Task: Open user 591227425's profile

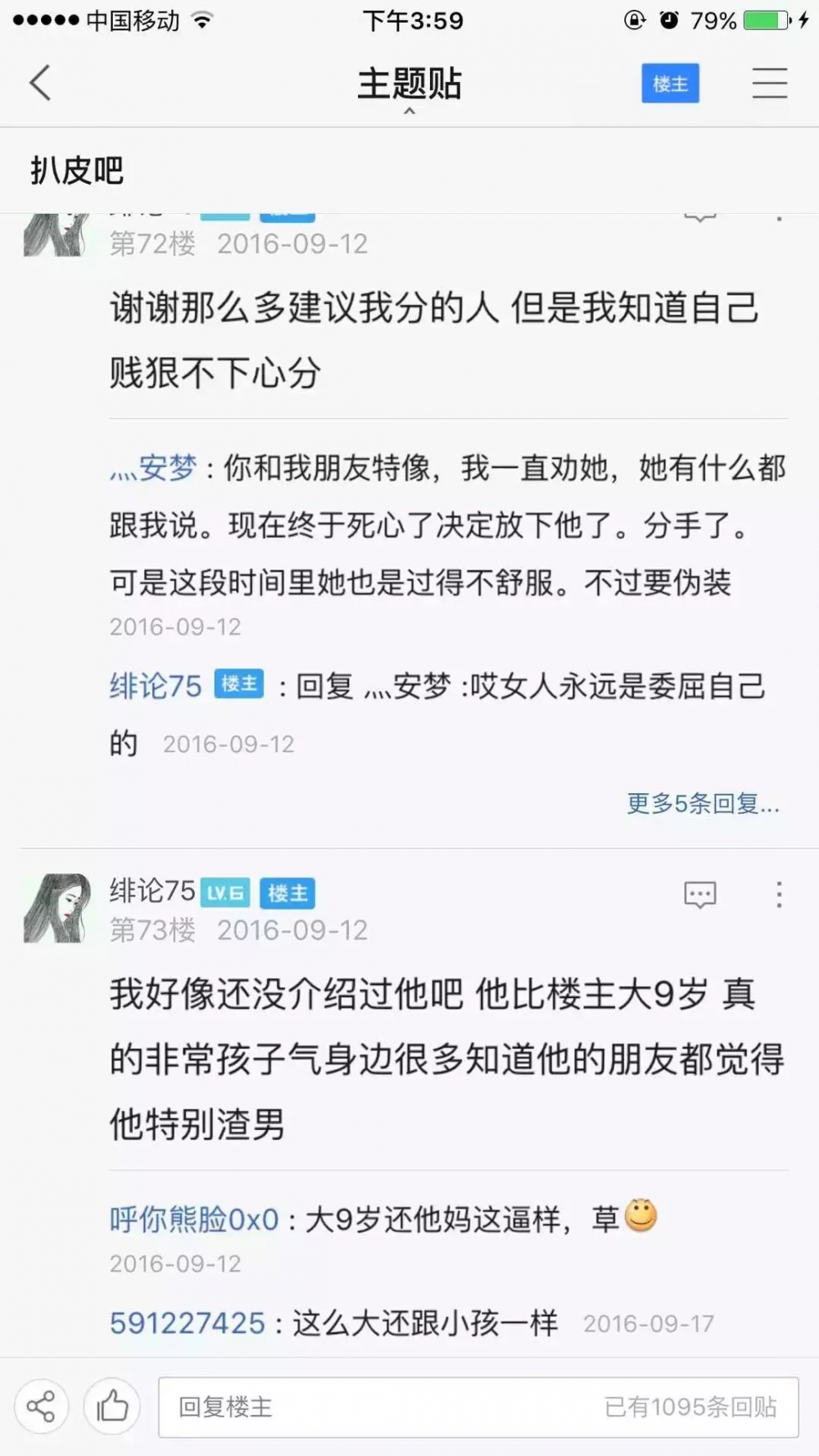Action: [x=188, y=1323]
